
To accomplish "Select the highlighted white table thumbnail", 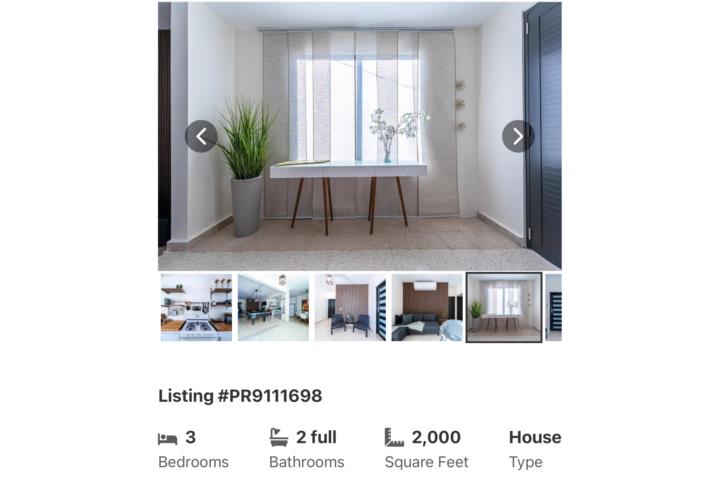I will 504,308.
